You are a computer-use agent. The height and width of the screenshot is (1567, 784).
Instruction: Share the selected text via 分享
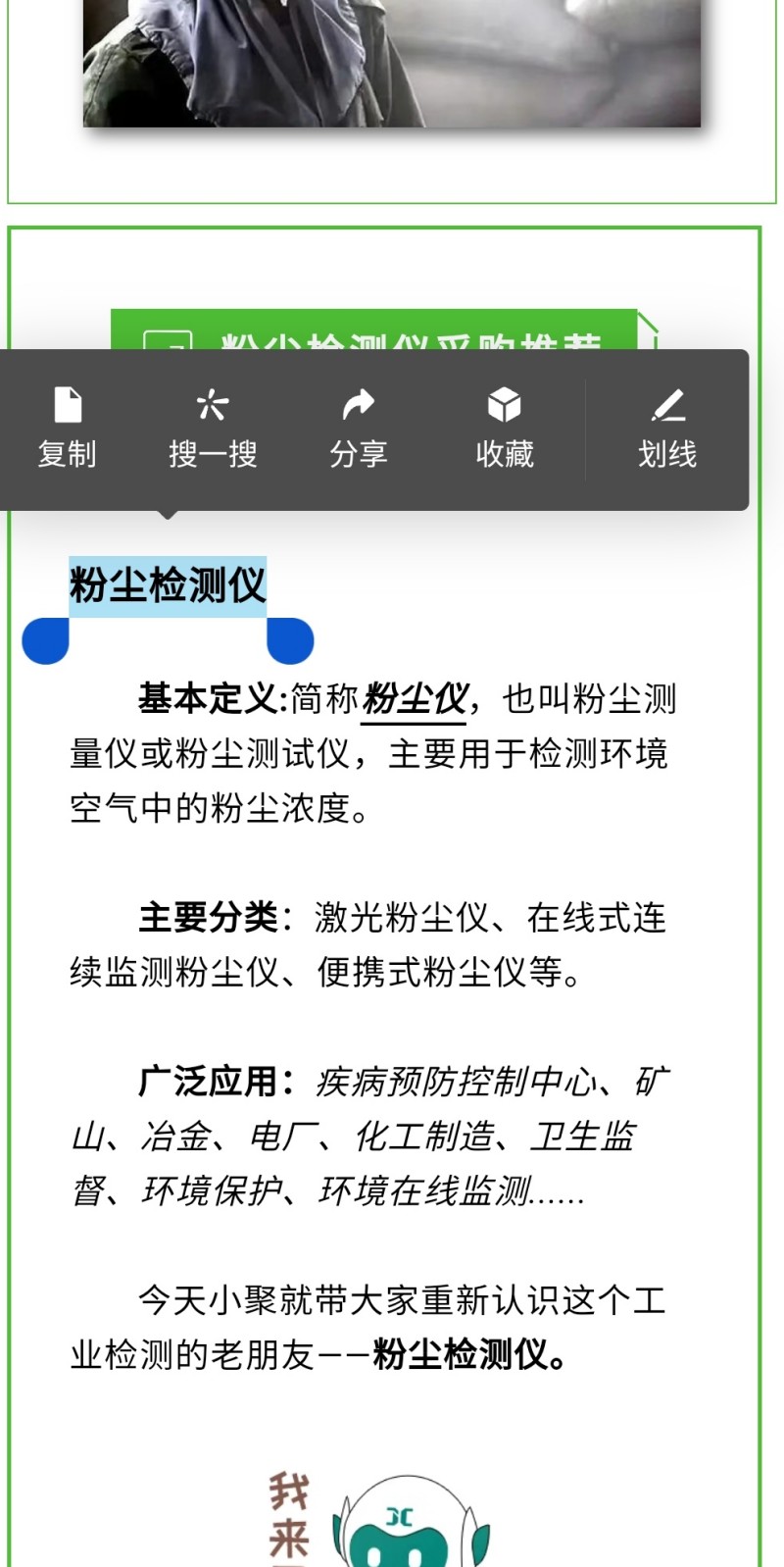[x=359, y=428]
